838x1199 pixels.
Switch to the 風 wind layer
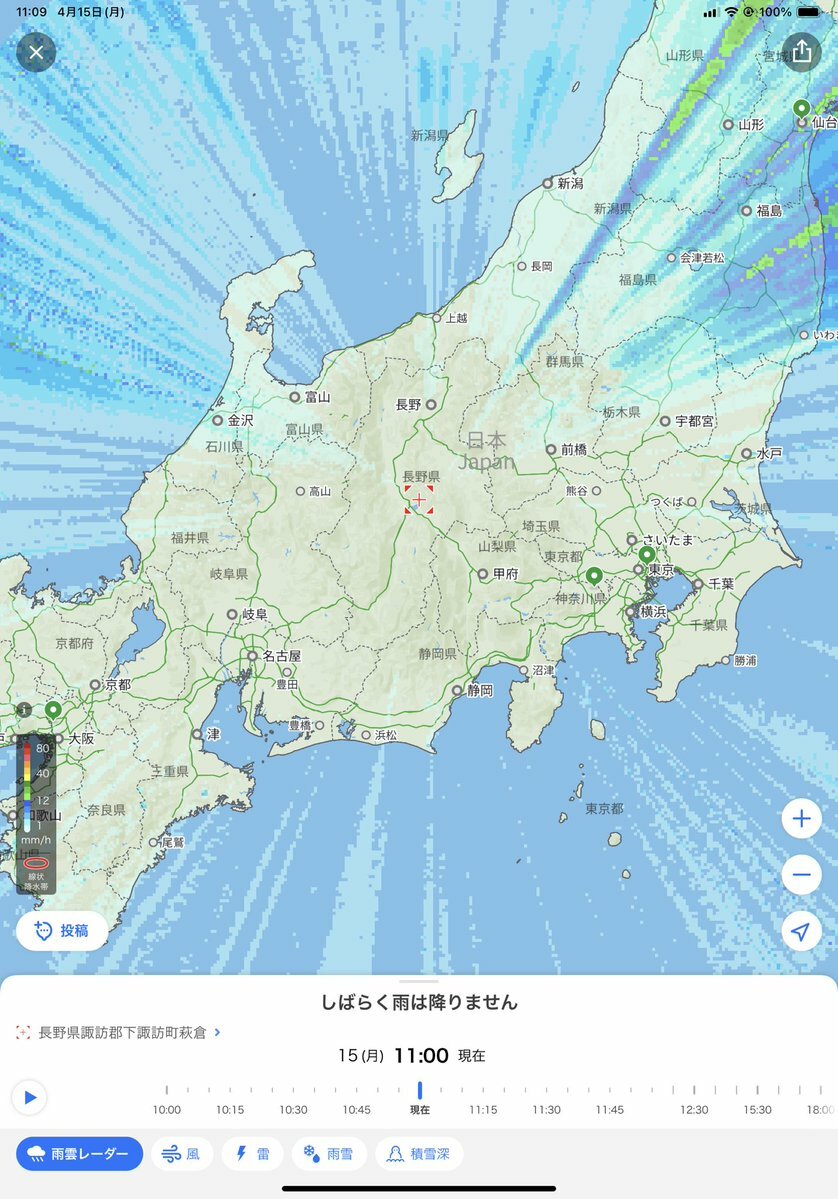[181, 1154]
